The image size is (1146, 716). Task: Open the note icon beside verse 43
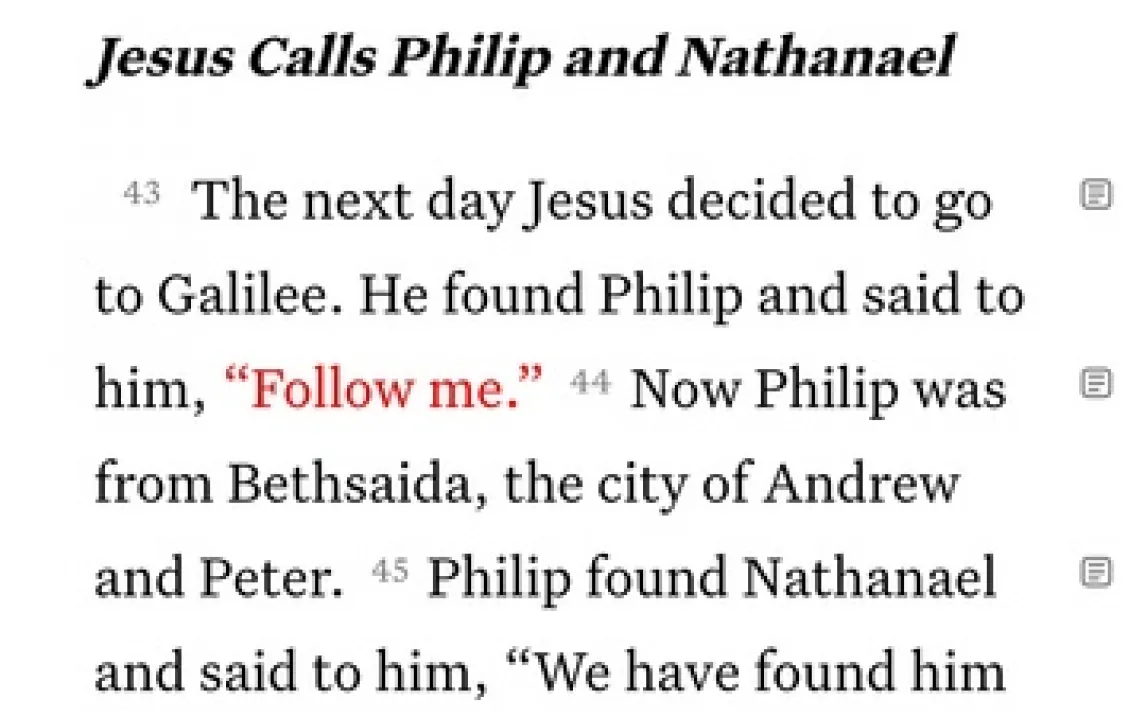(1096, 195)
